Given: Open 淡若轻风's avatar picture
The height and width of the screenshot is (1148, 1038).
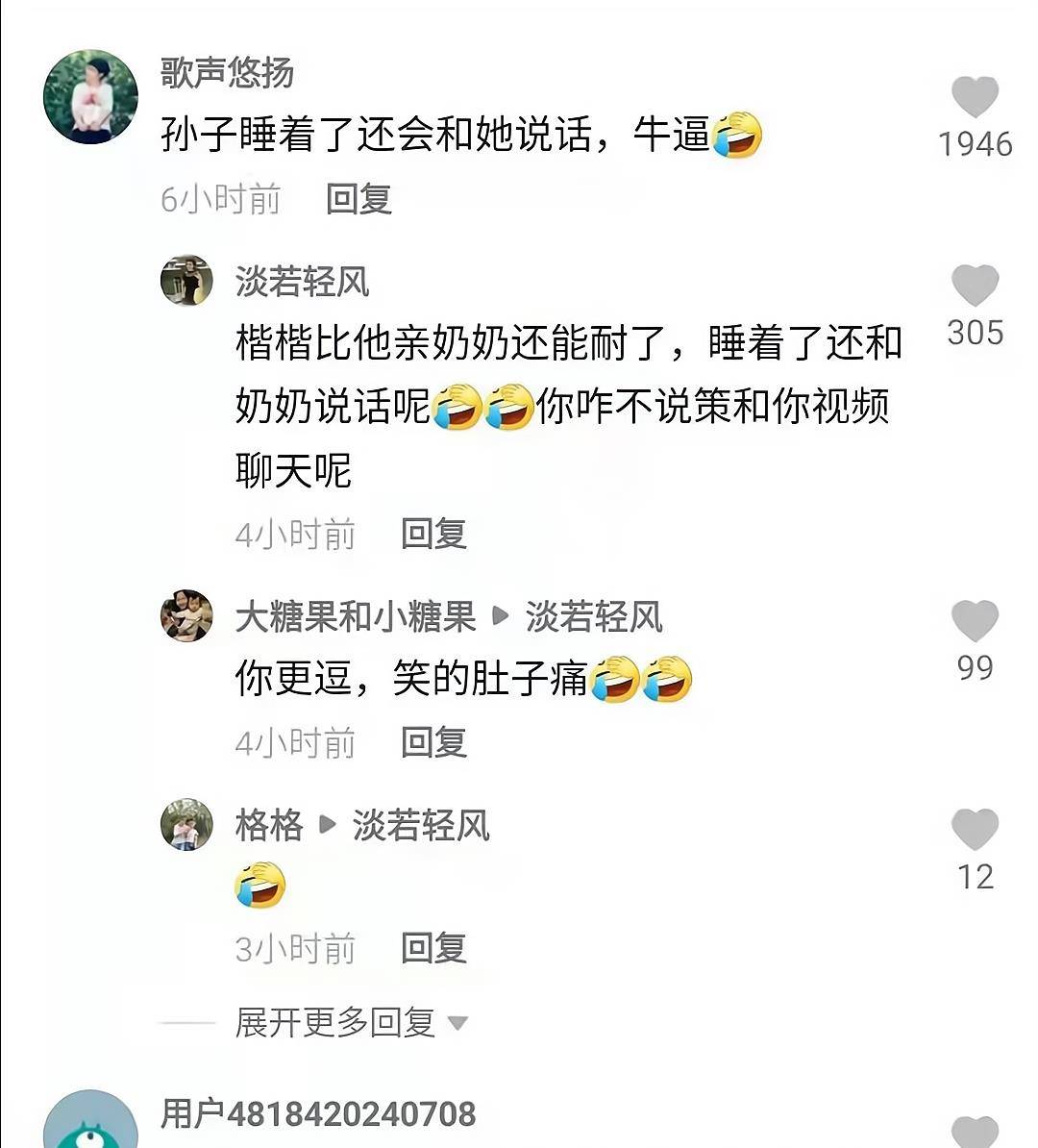Looking at the screenshot, I should [186, 281].
